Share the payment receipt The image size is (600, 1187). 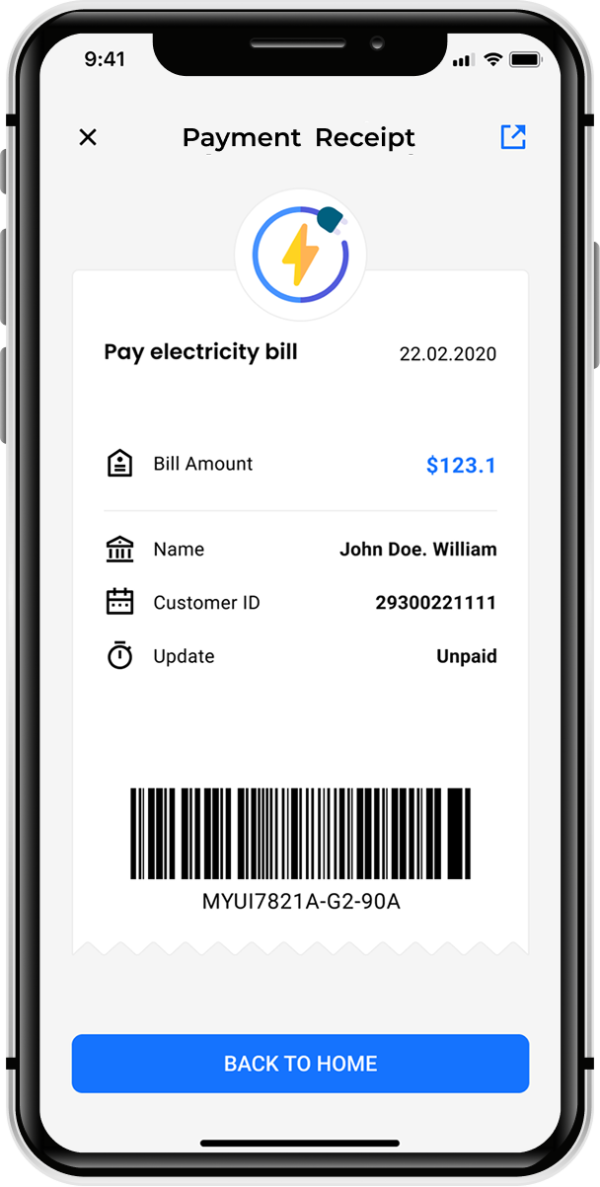click(x=513, y=138)
